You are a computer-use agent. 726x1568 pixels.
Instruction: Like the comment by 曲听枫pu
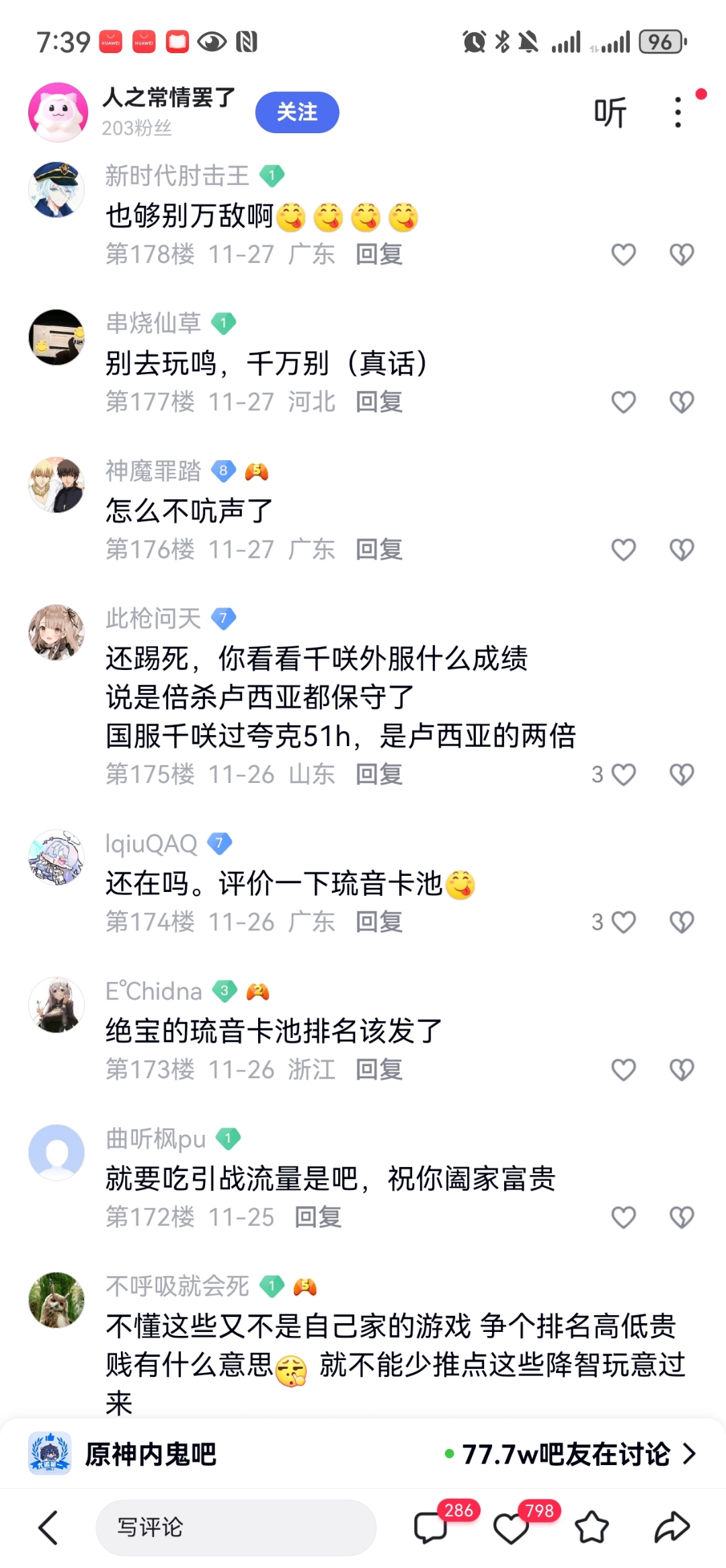(x=623, y=1217)
